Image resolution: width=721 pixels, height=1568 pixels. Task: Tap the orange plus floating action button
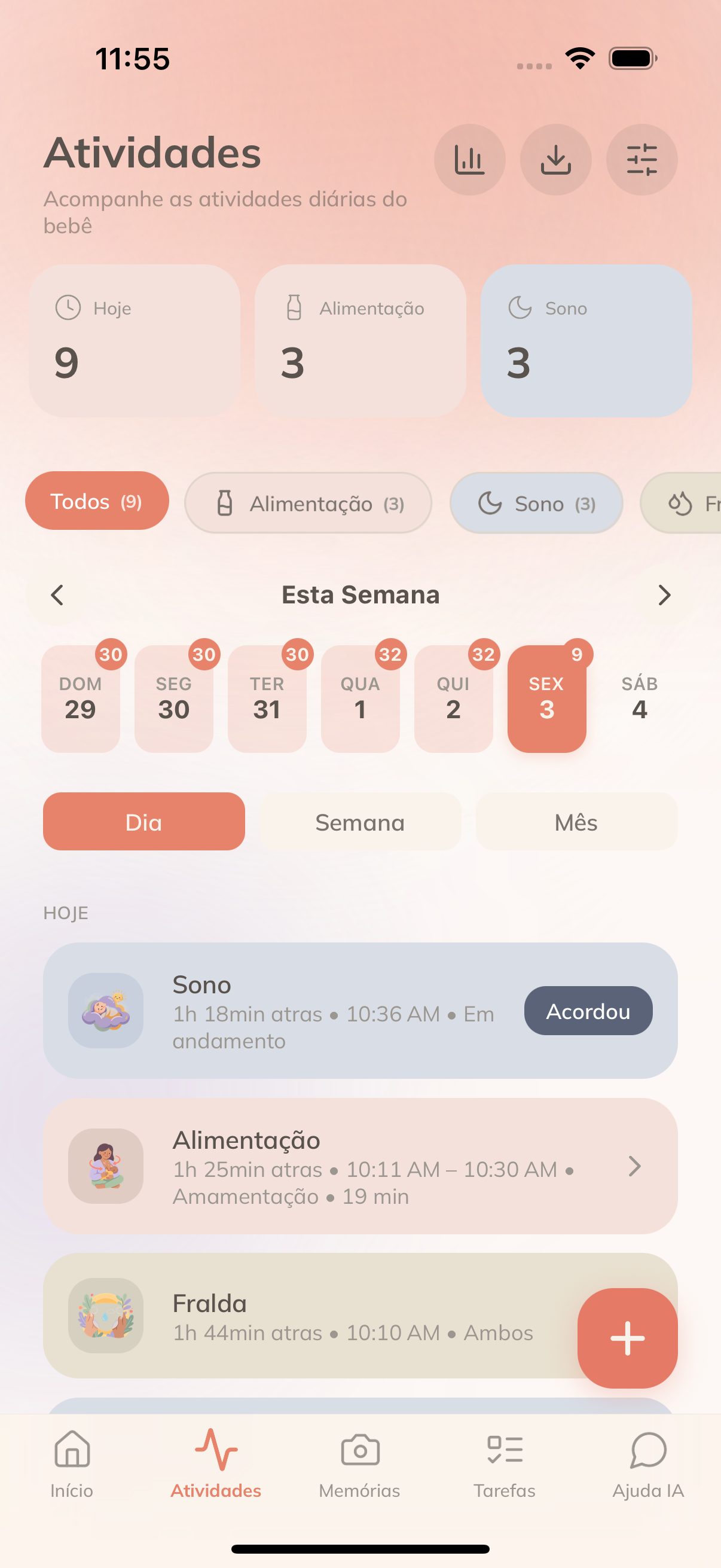627,1337
